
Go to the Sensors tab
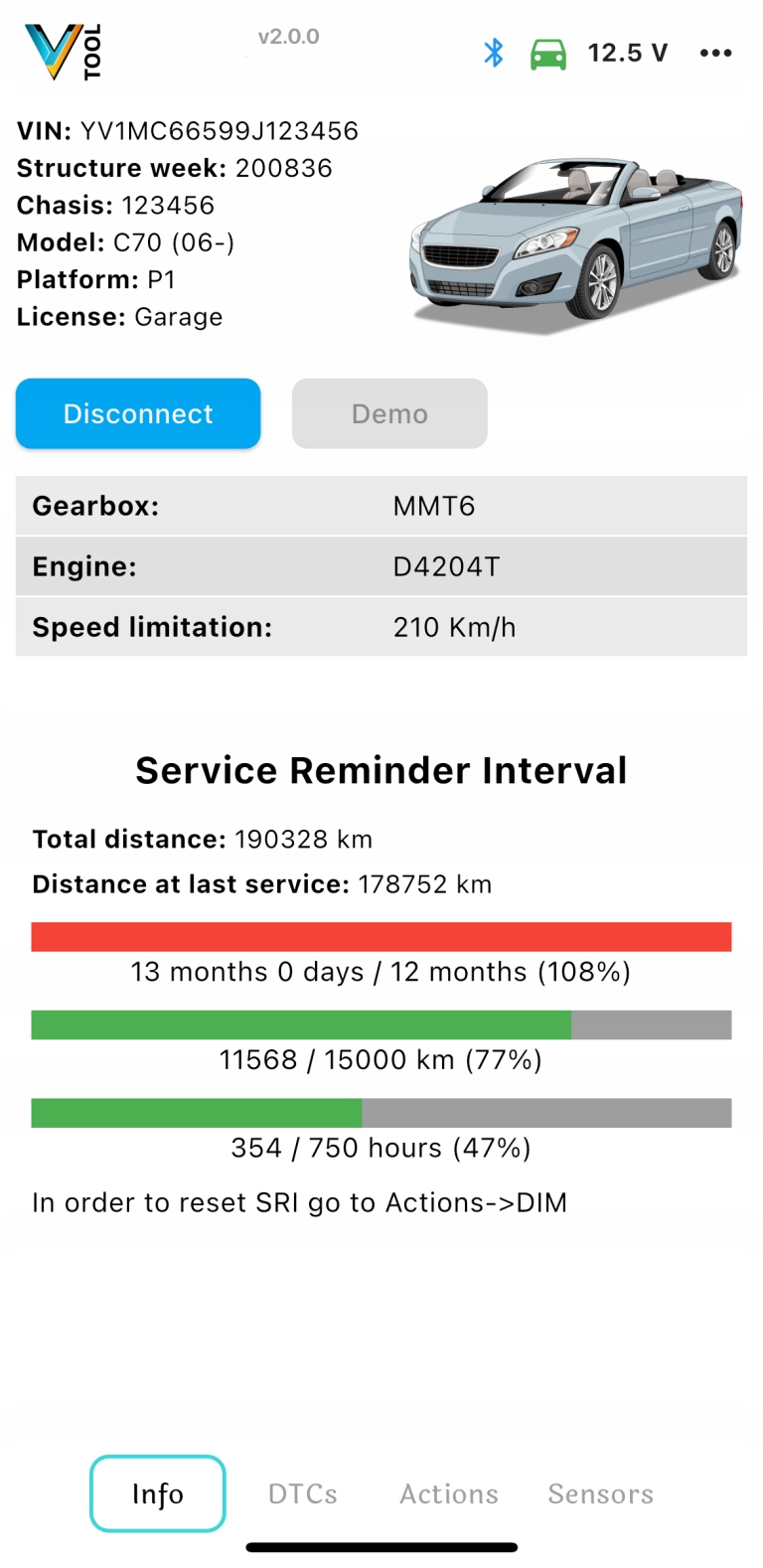tap(600, 1493)
